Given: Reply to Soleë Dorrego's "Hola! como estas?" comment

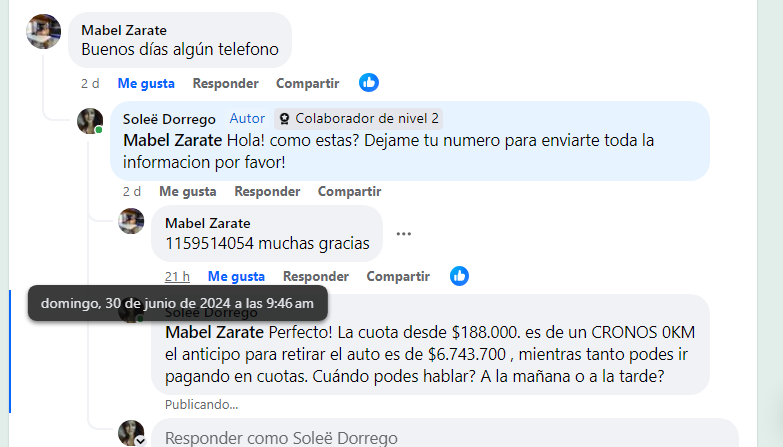Looking at the screenshot, I should pyautogui.click(x=267, y=191).
